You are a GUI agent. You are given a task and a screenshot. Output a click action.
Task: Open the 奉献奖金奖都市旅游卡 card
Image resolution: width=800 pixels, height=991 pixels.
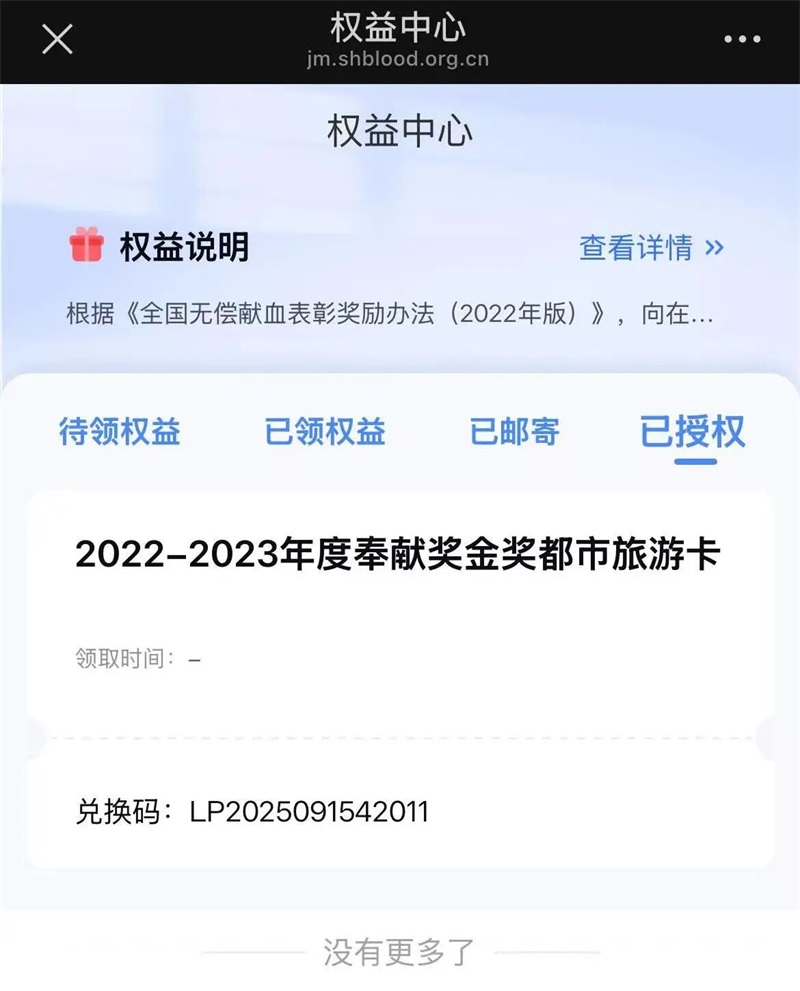point(398,556)
